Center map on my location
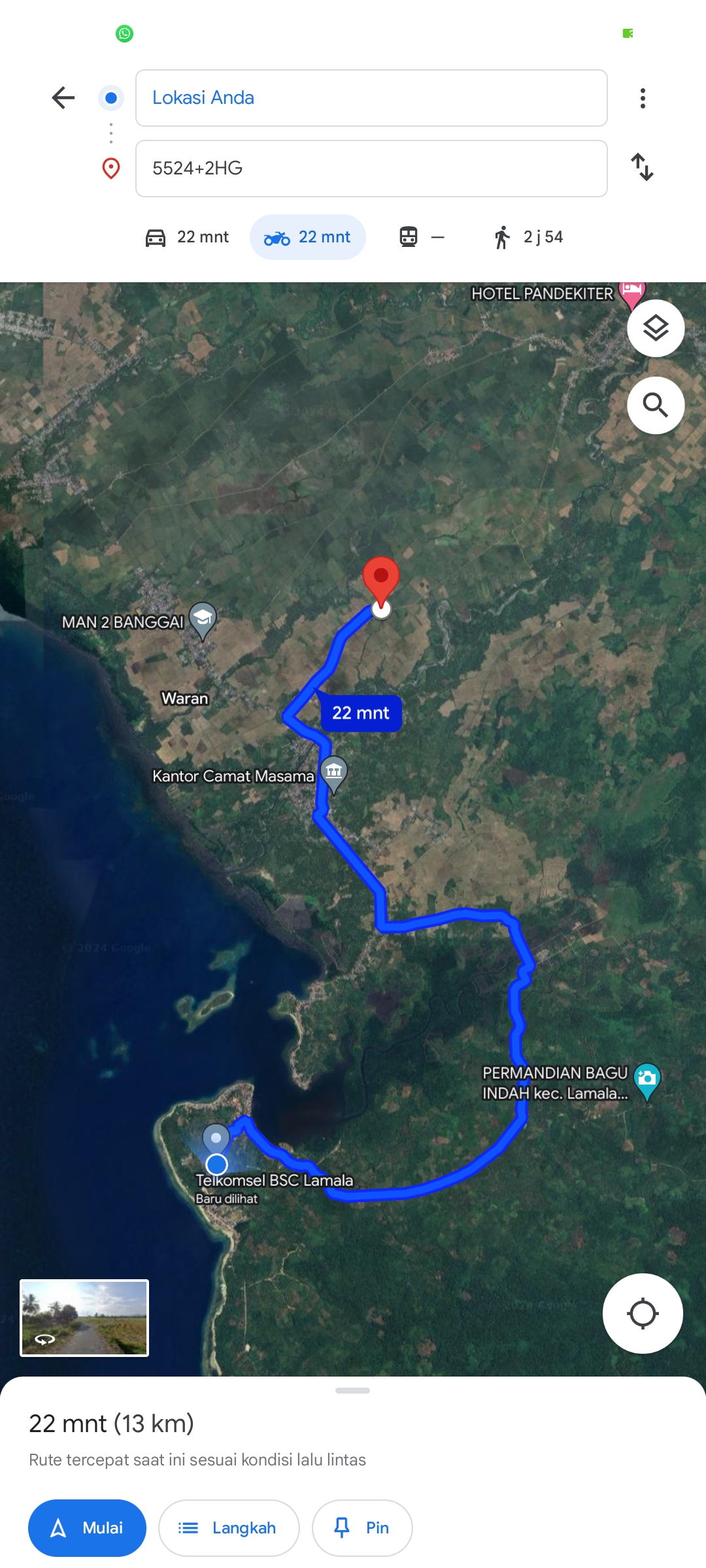 [643, 1313]
